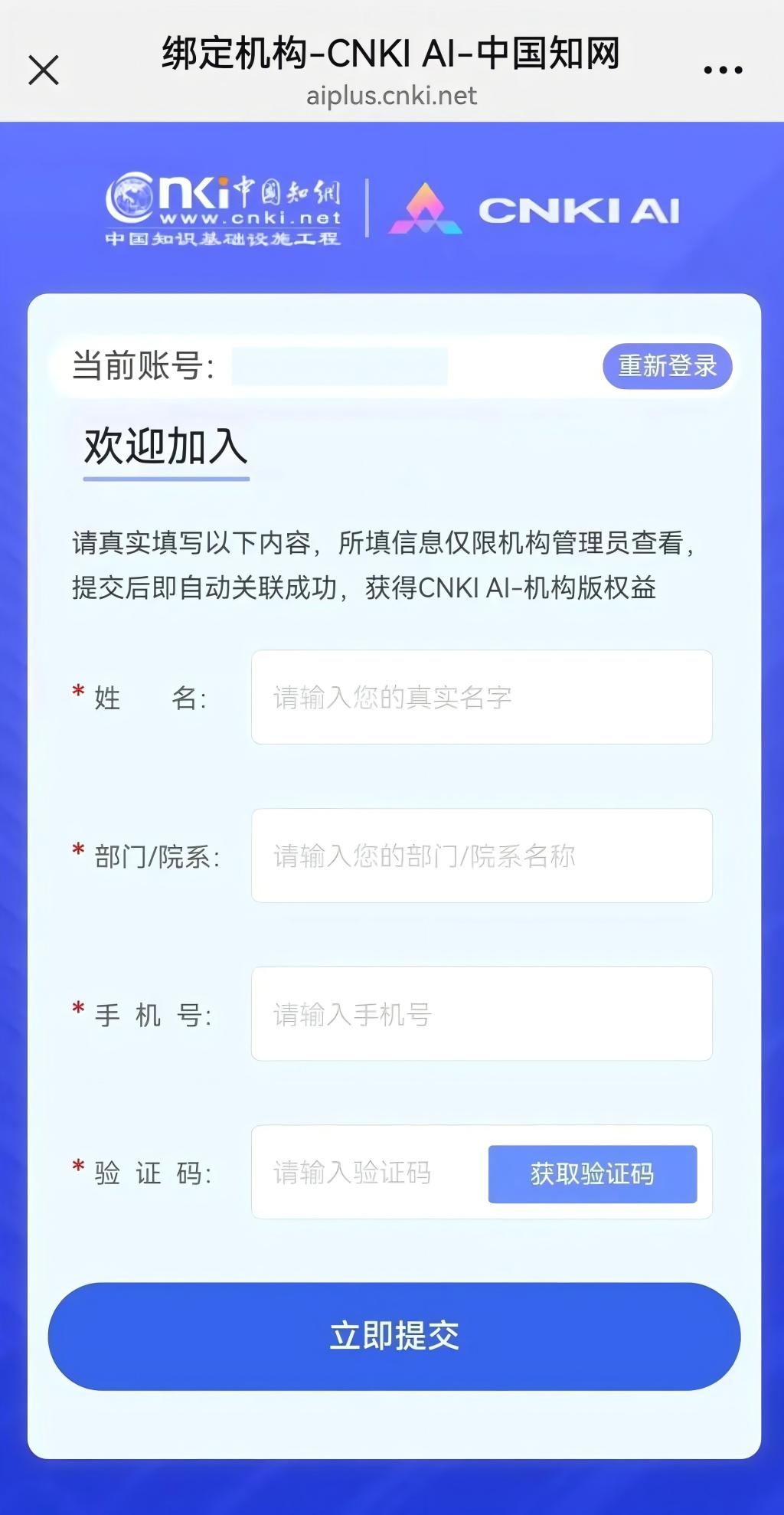Screen dimensions: 784x1515
Task: Focus the 验证码 code input field
Action: point(367,1173)
